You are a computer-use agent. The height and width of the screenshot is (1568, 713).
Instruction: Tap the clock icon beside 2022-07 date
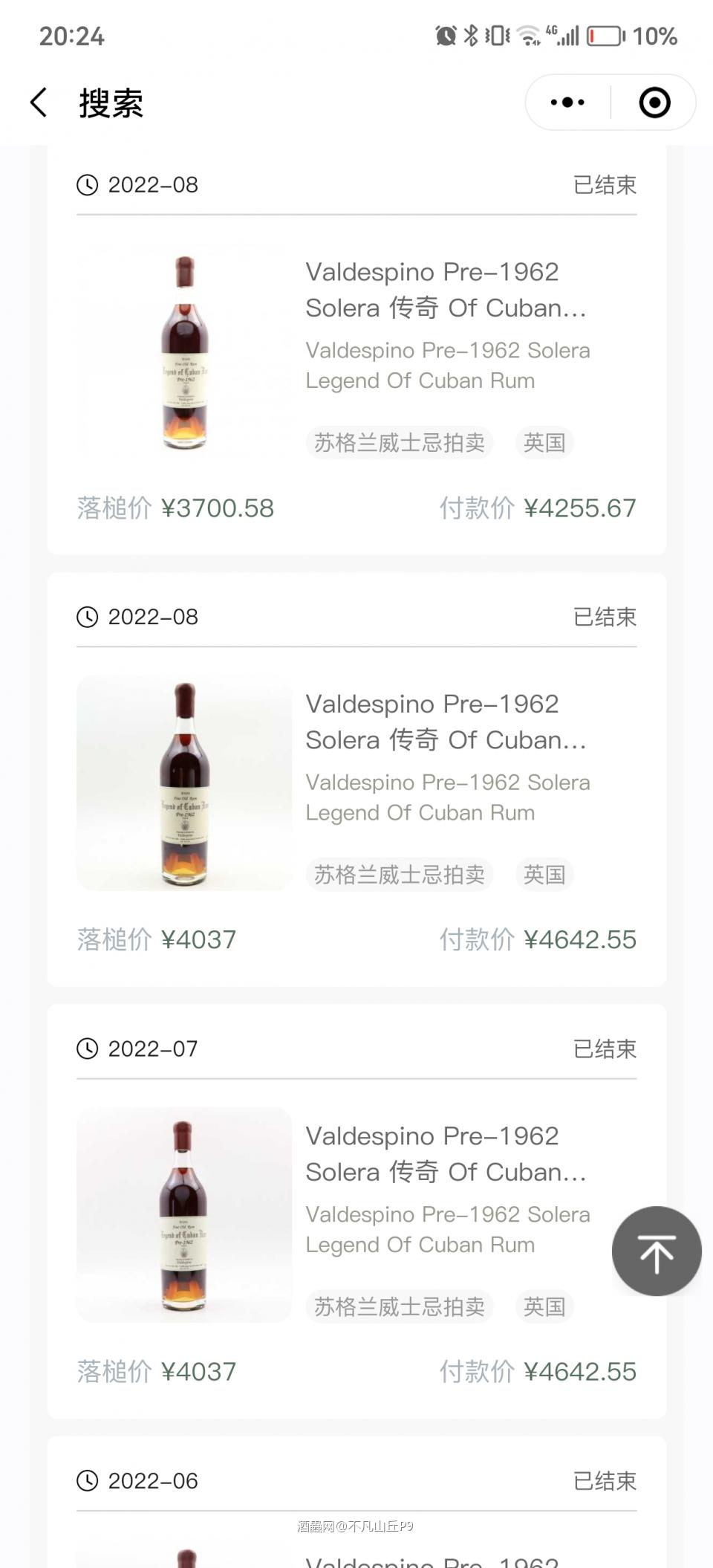coord(88,1049)
